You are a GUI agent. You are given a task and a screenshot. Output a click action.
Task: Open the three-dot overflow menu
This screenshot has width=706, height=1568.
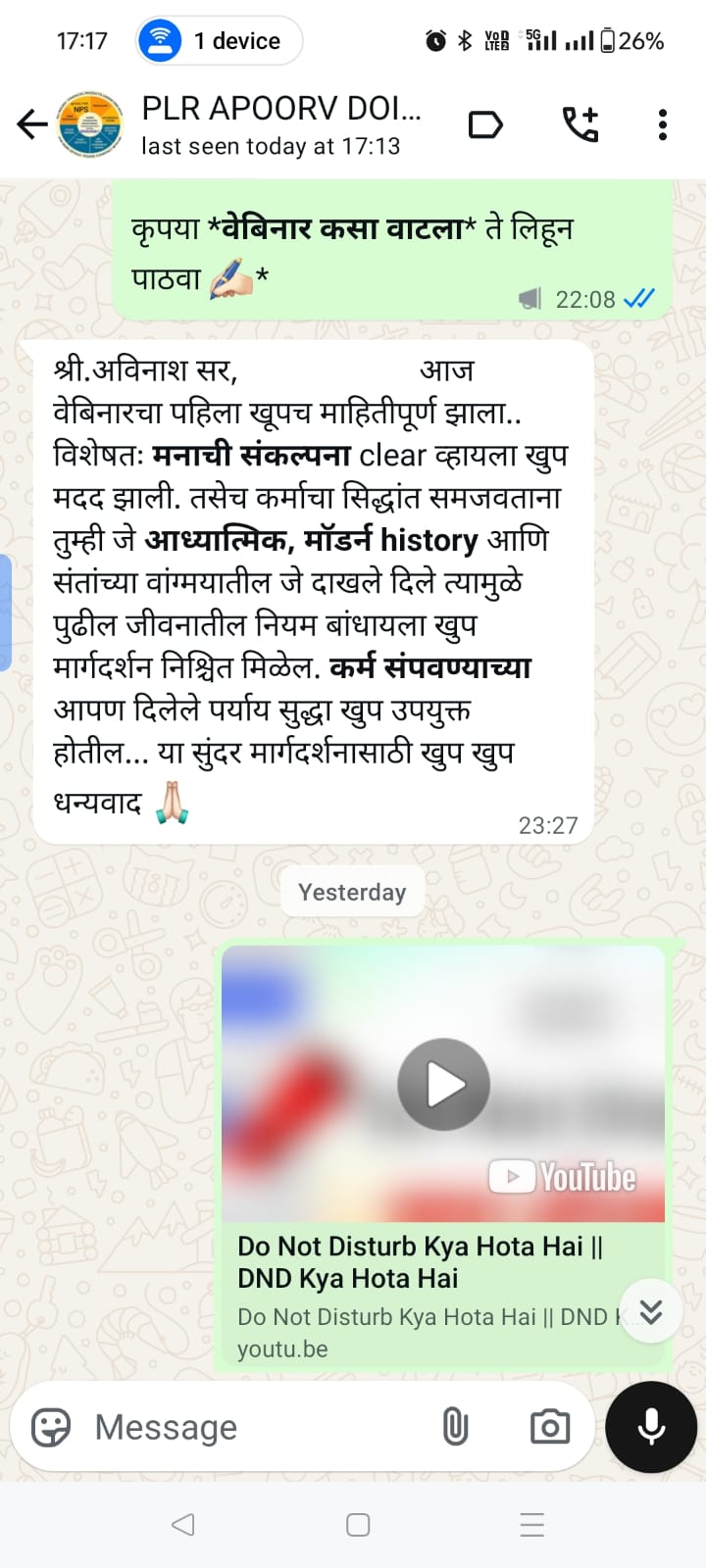tap(663, 124)
